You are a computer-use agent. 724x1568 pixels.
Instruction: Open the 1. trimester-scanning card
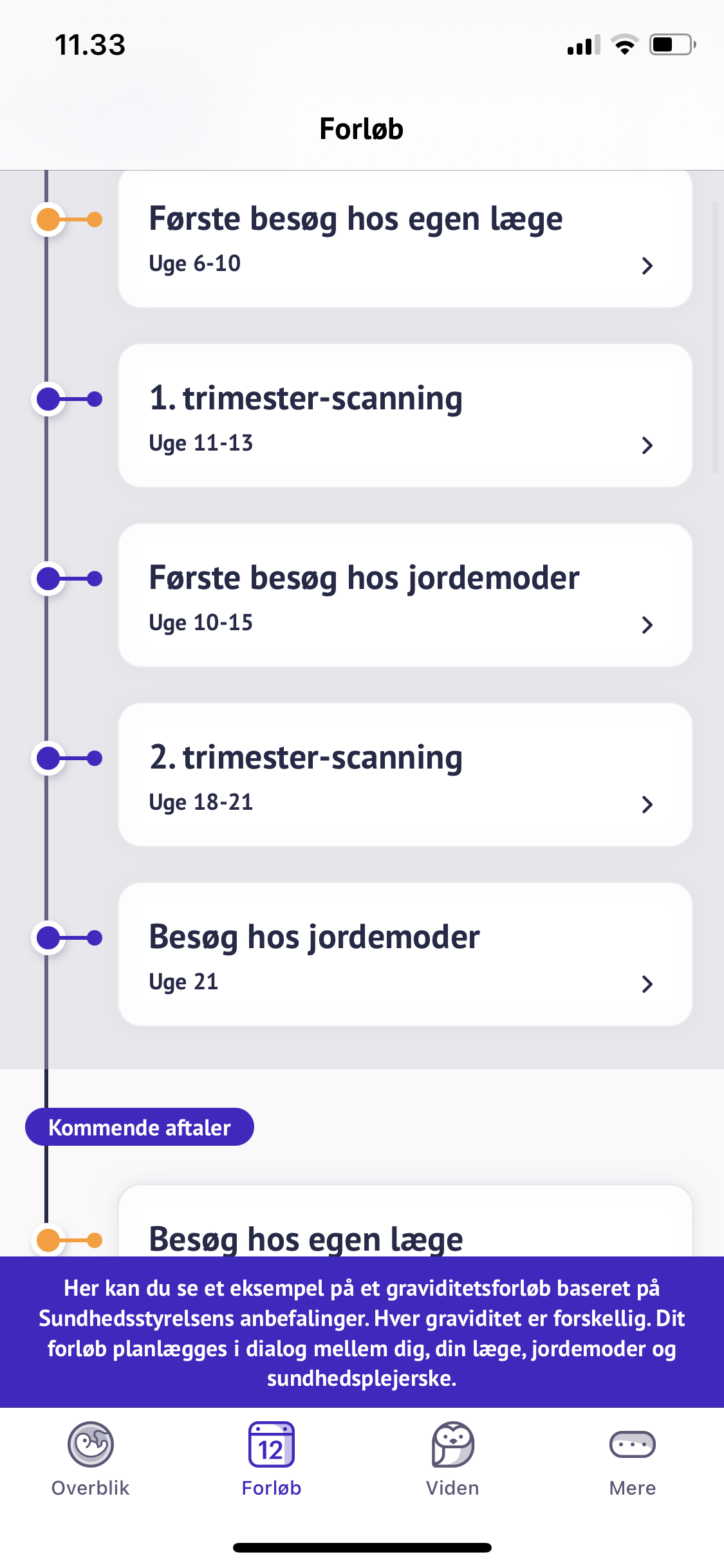405,416
